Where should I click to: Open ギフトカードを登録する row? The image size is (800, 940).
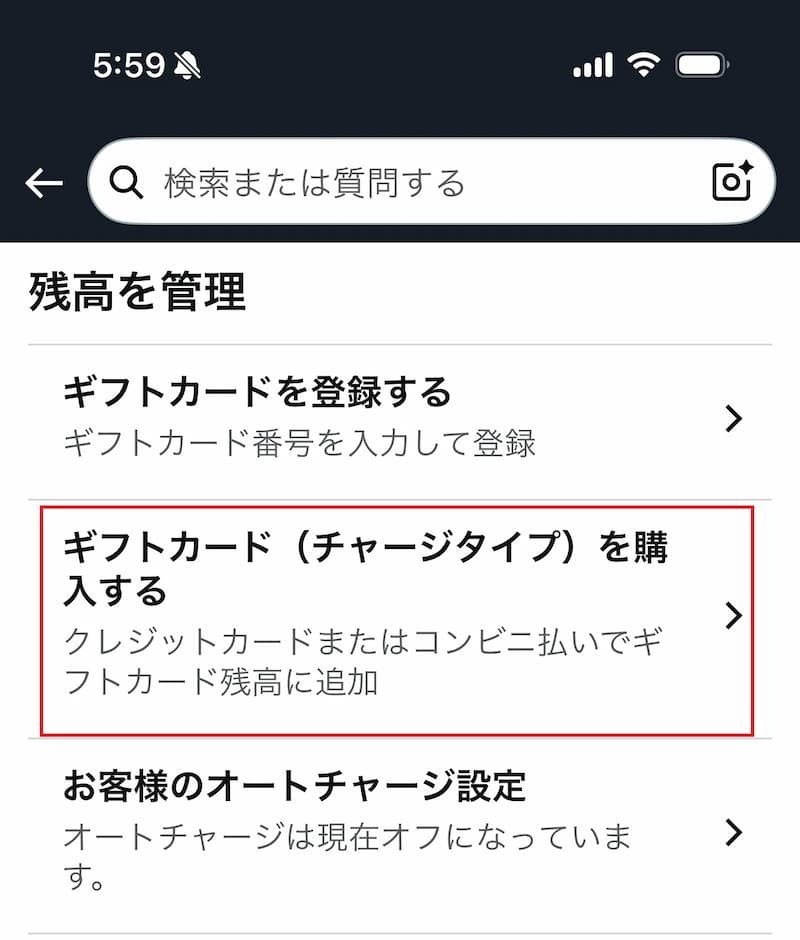(400, 418)
